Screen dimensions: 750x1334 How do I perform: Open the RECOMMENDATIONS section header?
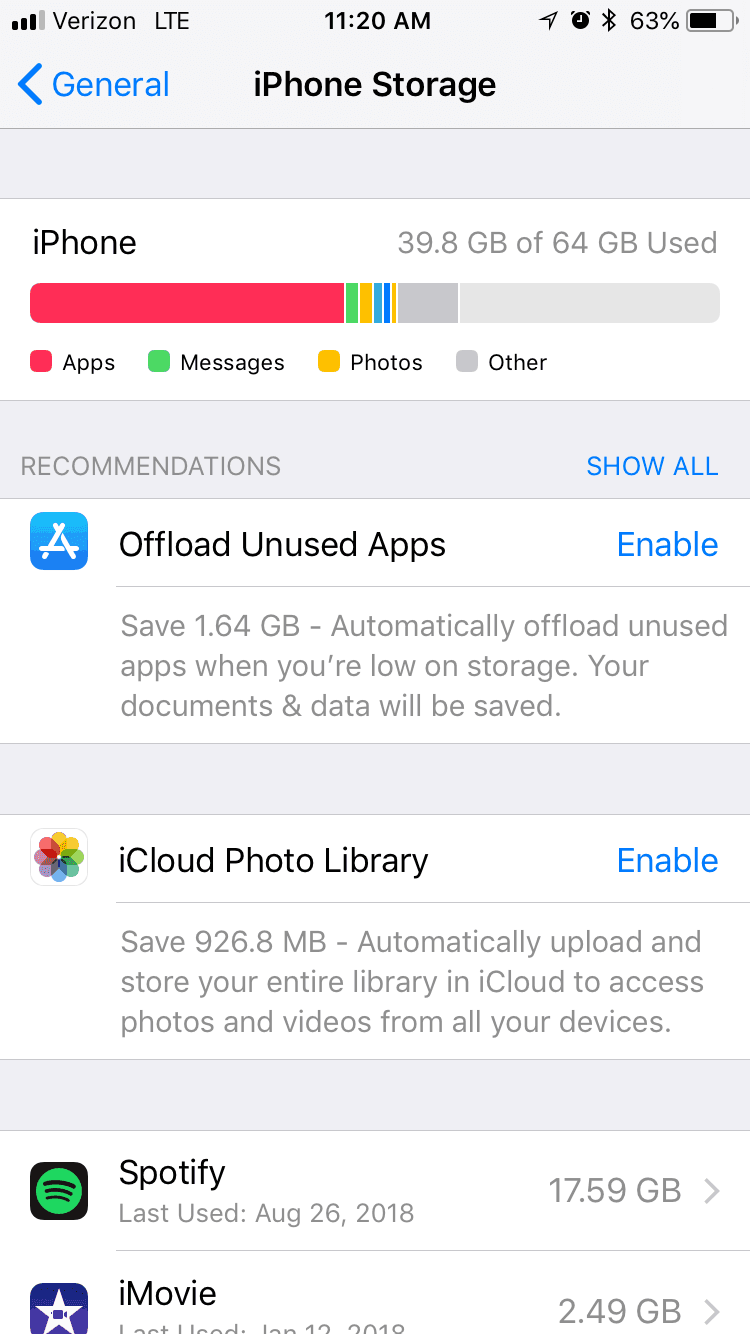pyautogui.click(x=150, y=466)
